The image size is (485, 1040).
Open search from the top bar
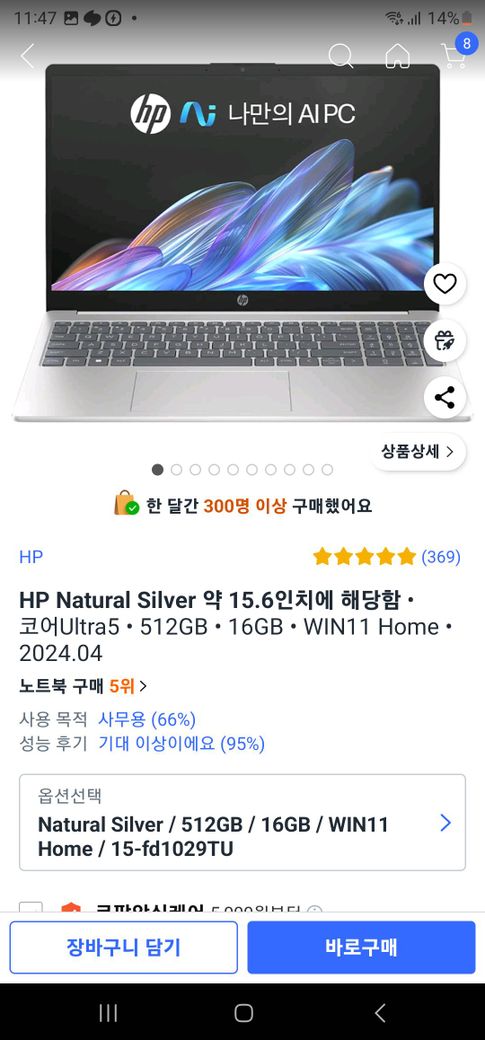tap(340, 56)
